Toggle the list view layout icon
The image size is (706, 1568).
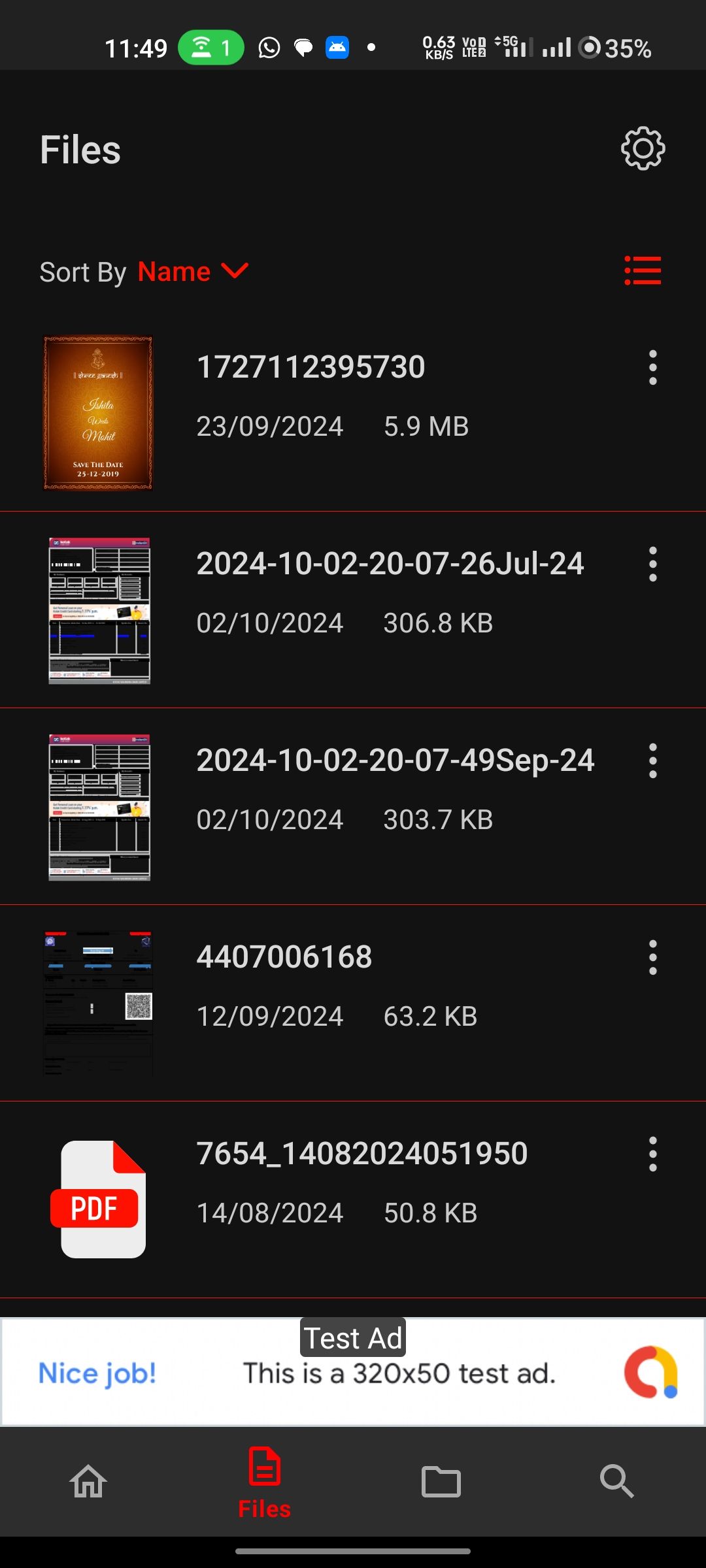643,270
